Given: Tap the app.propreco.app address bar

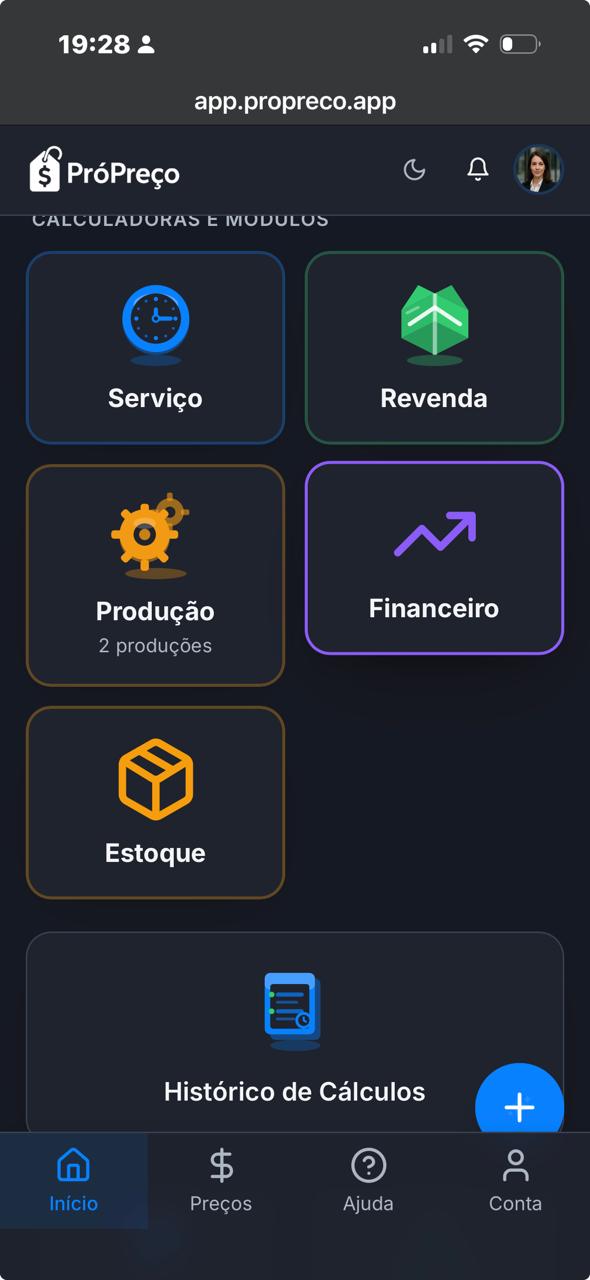Looking at the screenshot, I should click(295, 101).
